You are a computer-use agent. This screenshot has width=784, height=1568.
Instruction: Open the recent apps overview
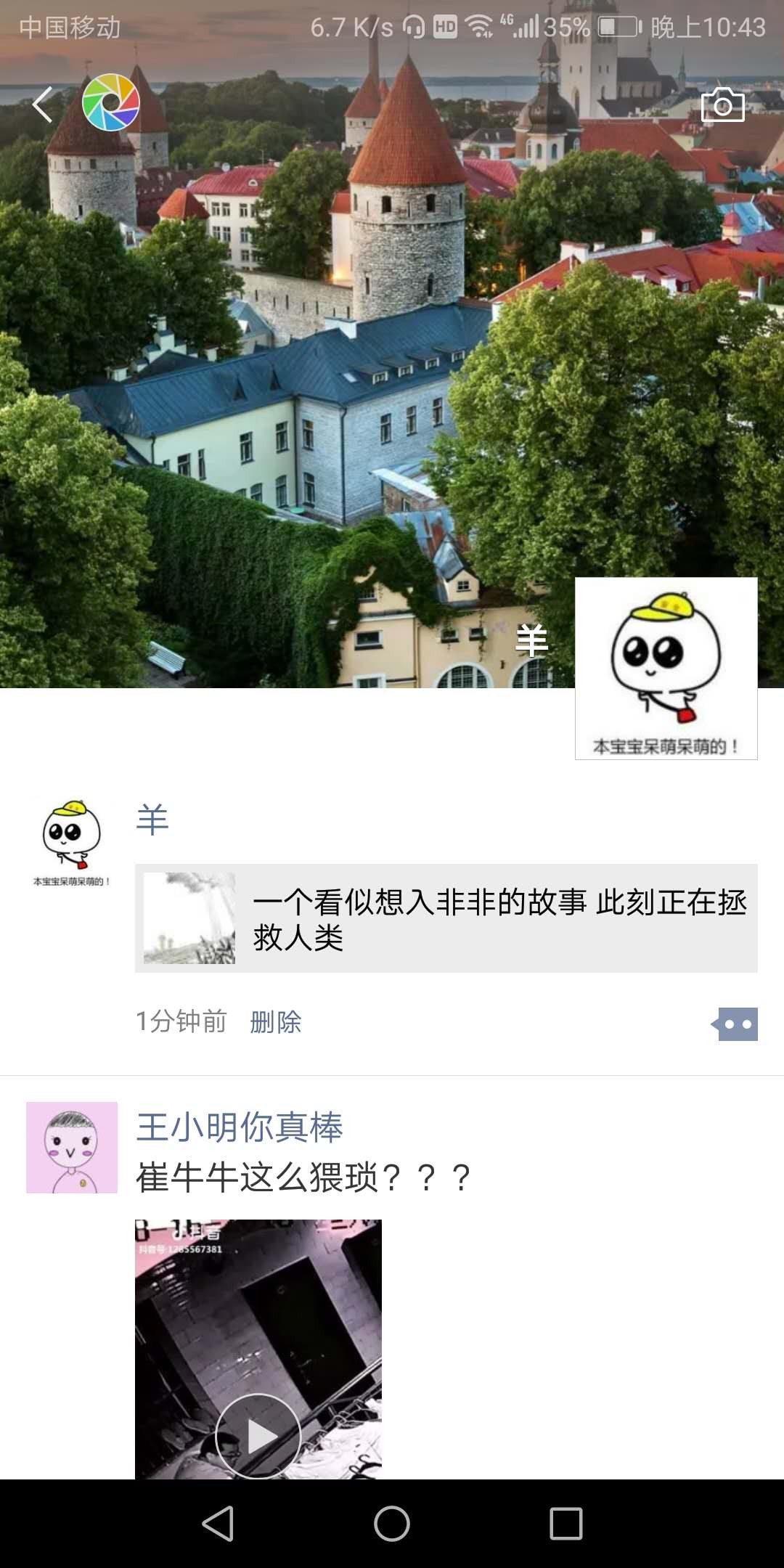(x=566, y=1523)
